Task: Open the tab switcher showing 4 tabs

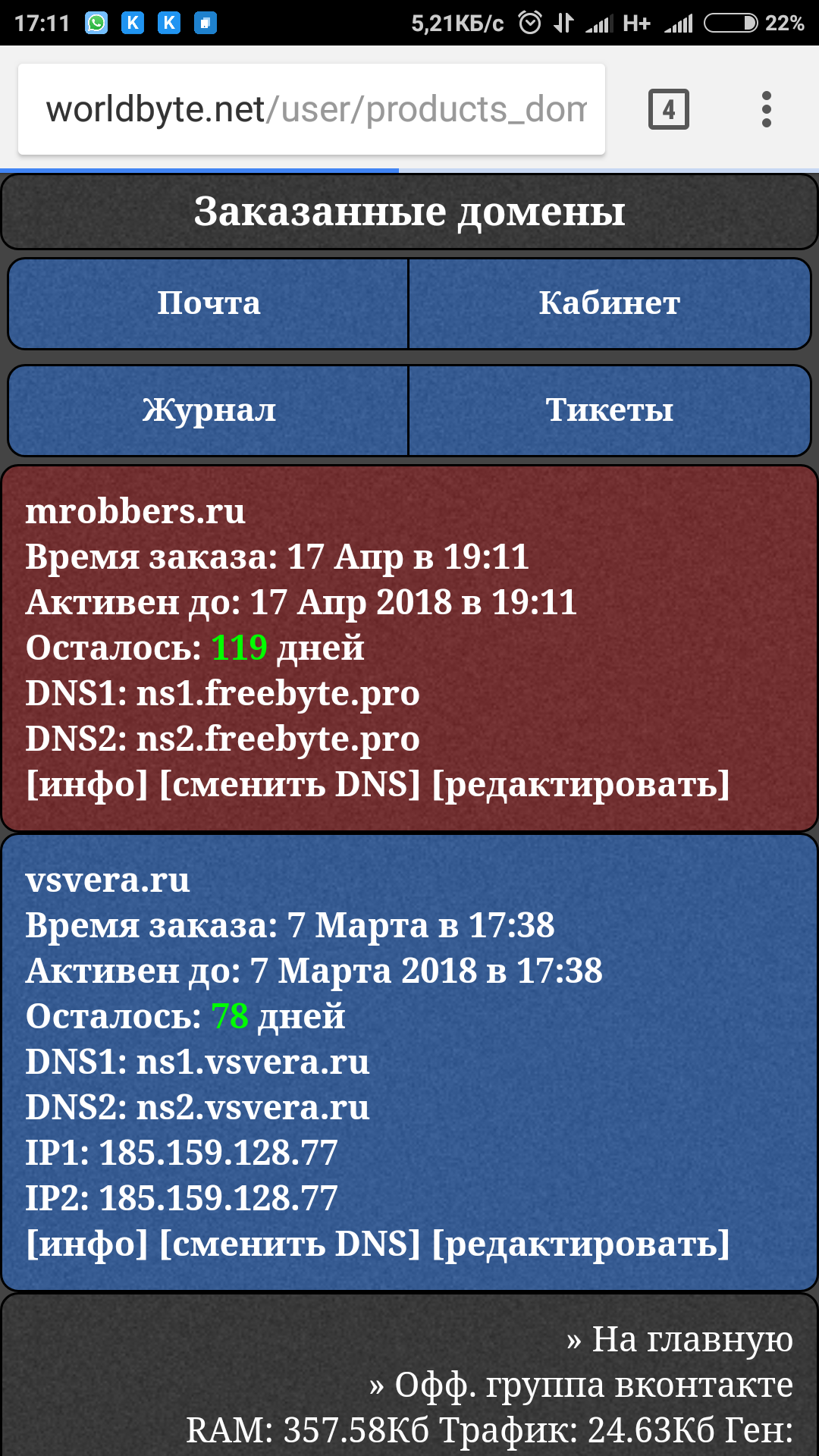Action: pyautogui.click(x=668, y=110)
